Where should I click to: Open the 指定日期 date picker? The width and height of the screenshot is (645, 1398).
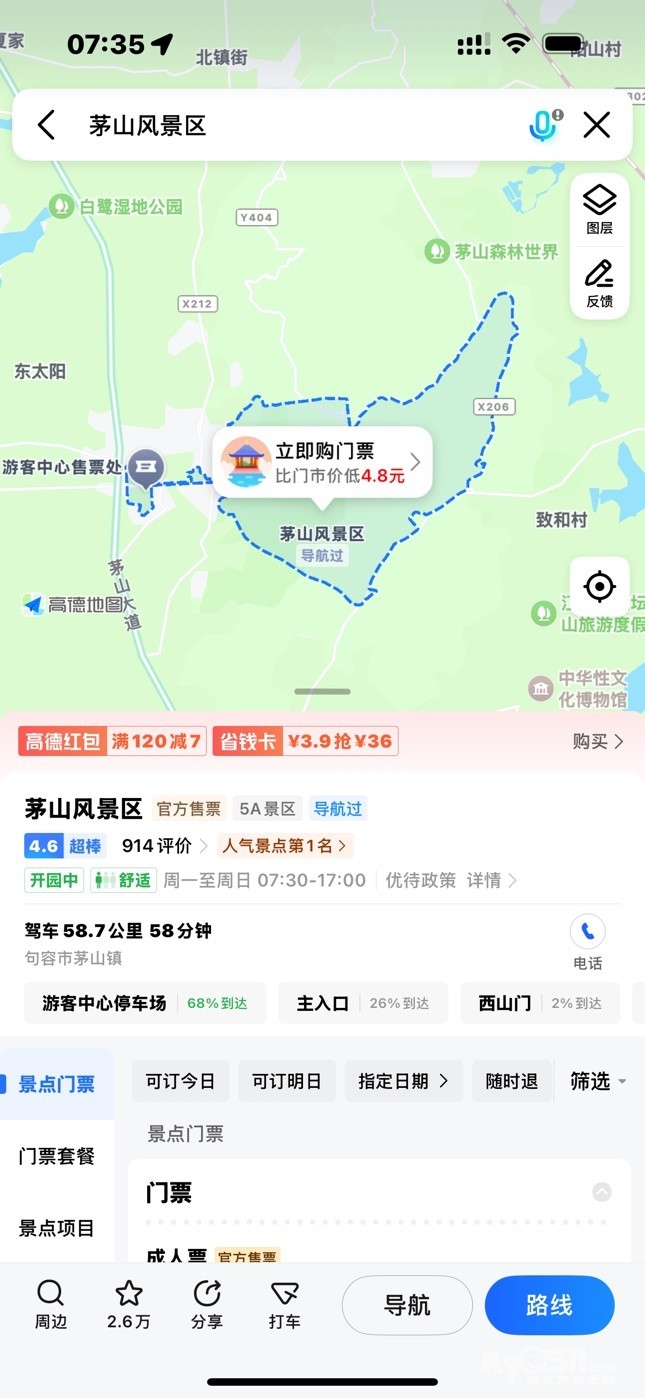click(403, 1081)
